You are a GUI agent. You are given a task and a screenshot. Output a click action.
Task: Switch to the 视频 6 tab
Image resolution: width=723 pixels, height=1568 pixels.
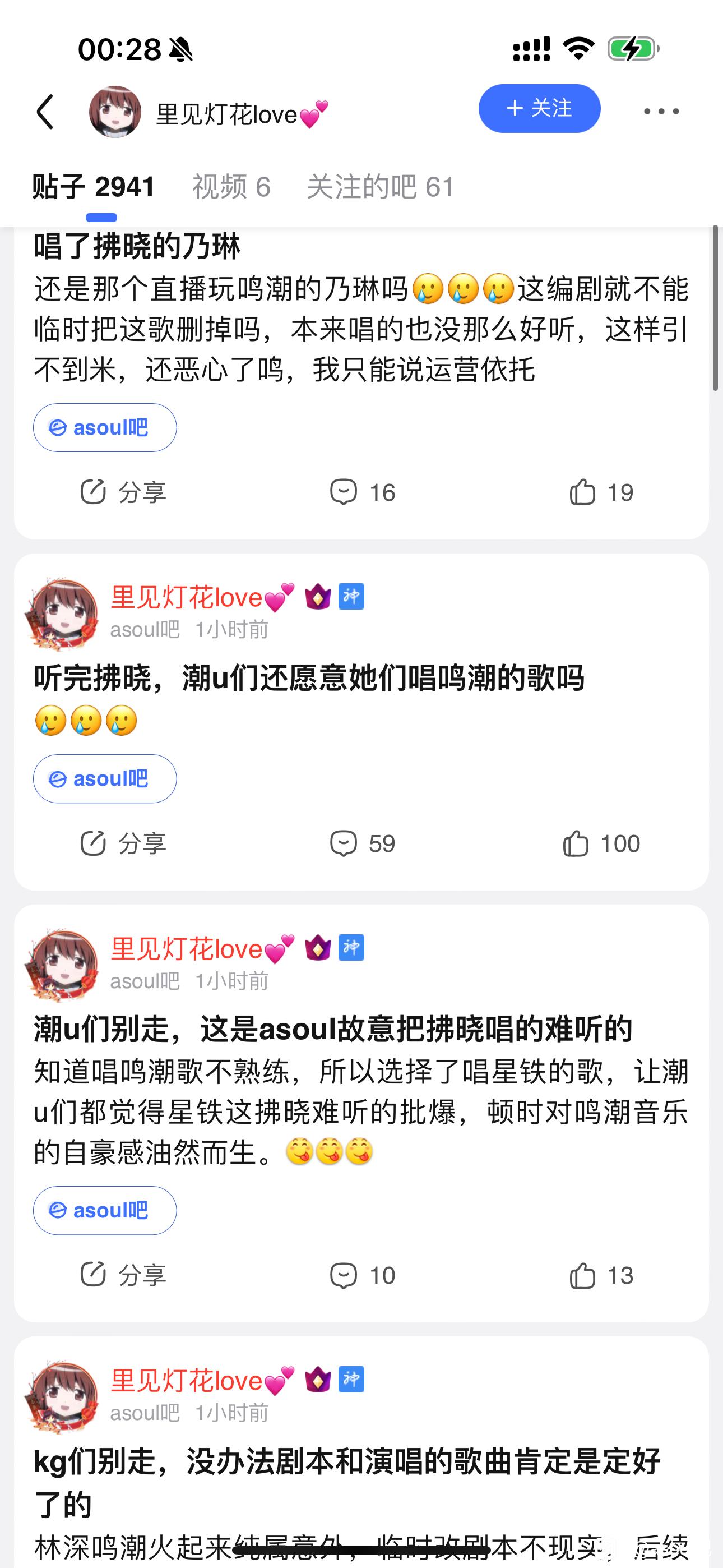coord(231,187)
